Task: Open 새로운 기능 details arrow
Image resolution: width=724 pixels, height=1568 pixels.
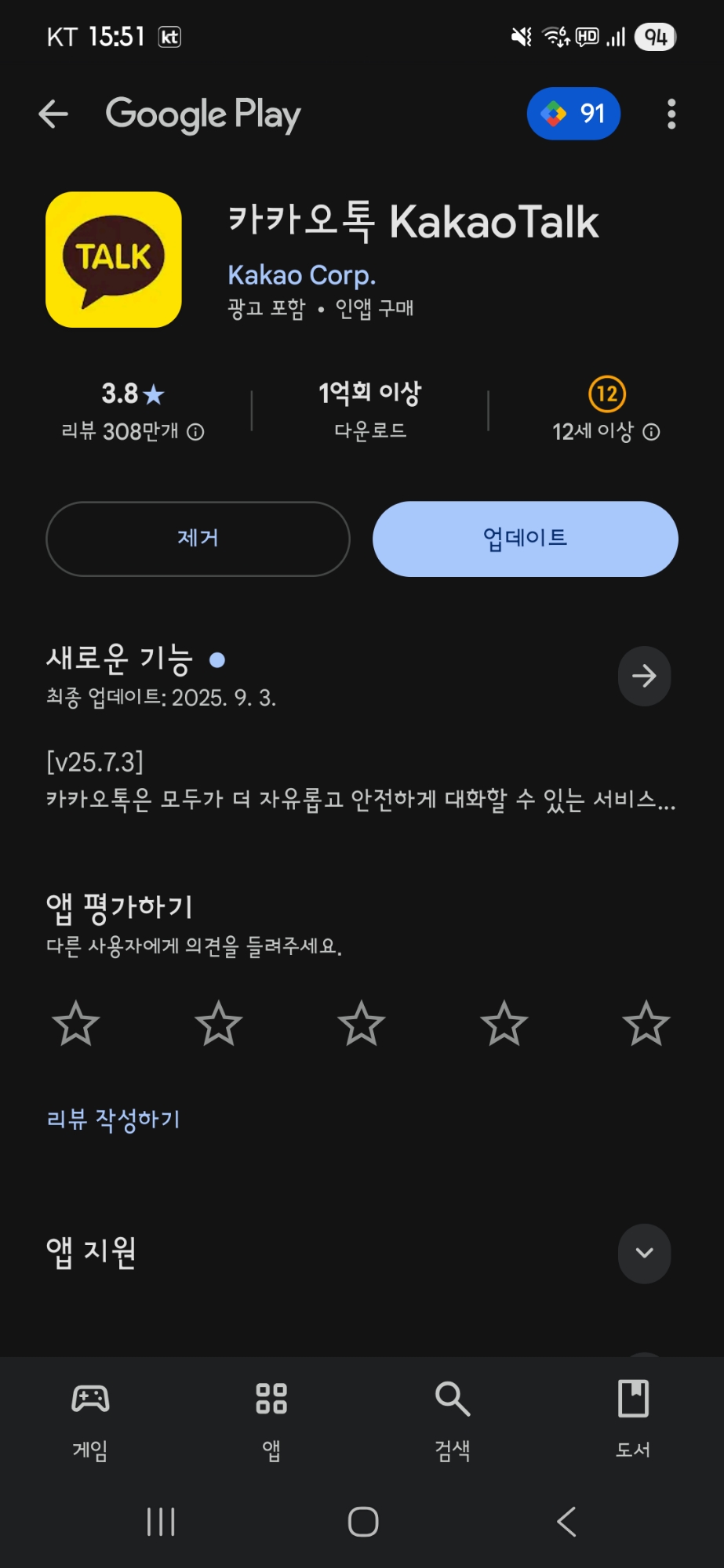Action: (x=644, y=676)
